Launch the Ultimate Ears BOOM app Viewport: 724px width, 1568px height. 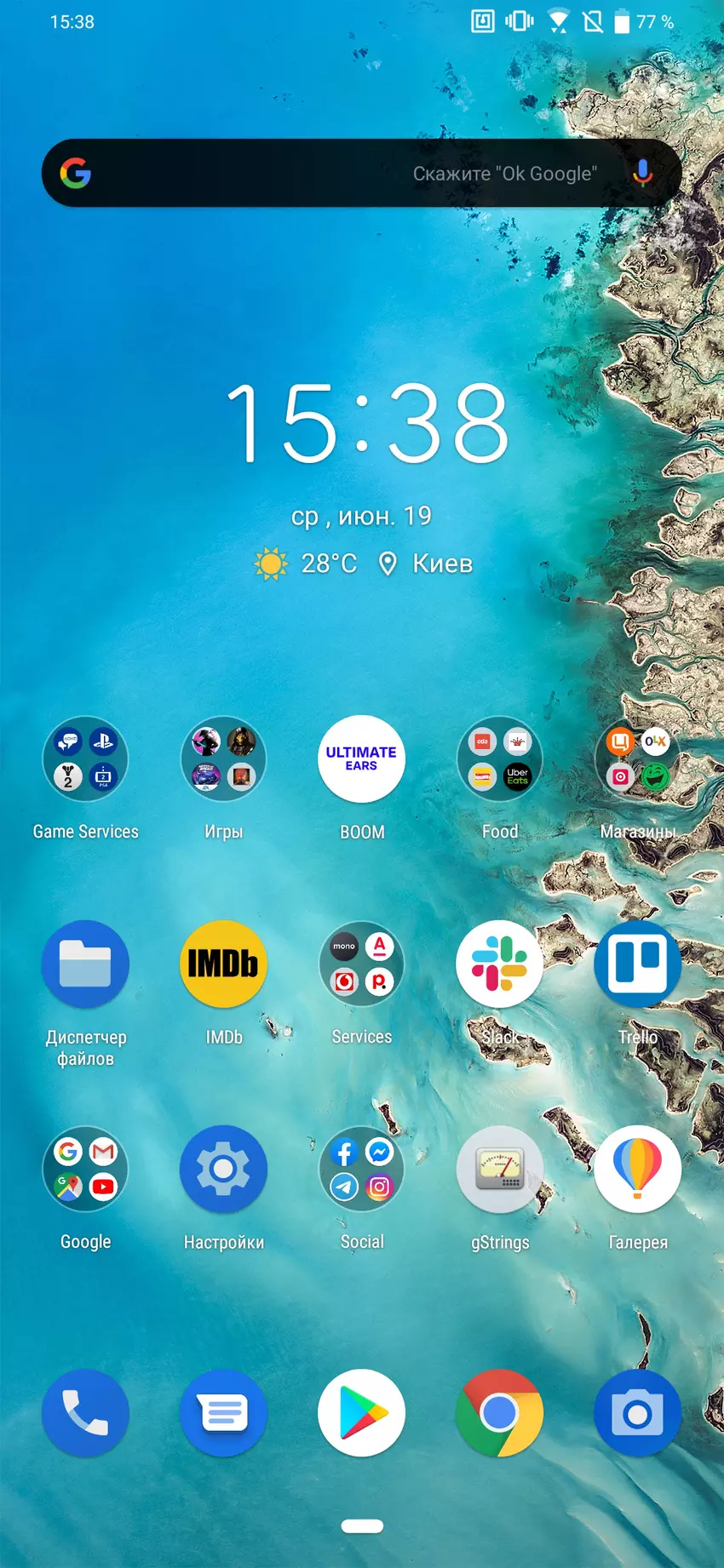361,759
